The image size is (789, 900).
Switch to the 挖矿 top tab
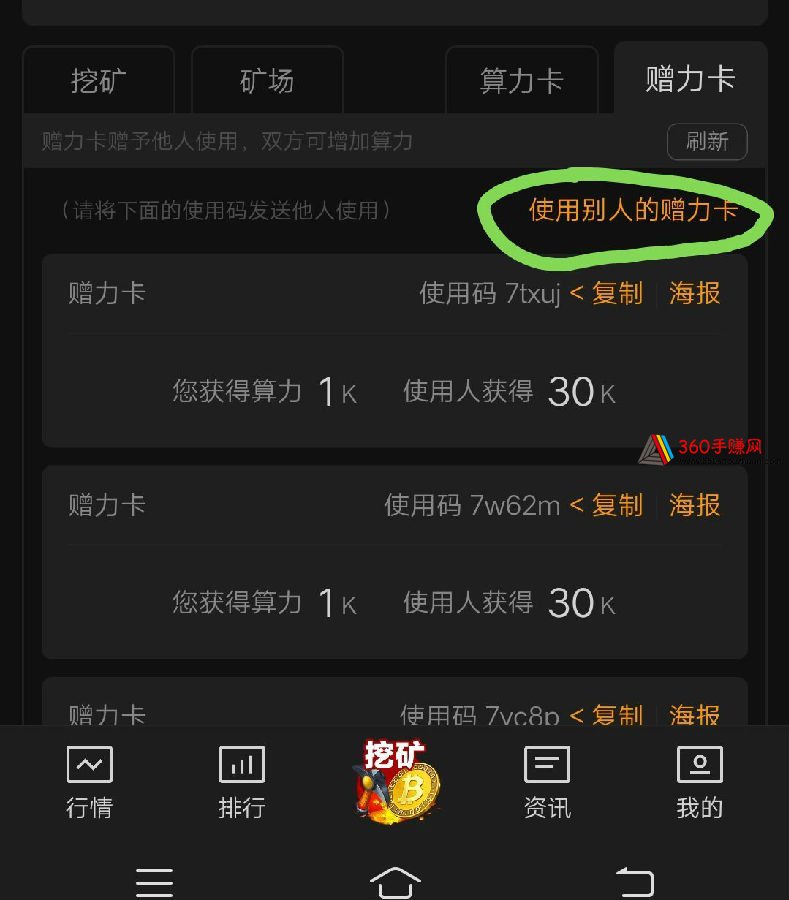tap(98, 80)
